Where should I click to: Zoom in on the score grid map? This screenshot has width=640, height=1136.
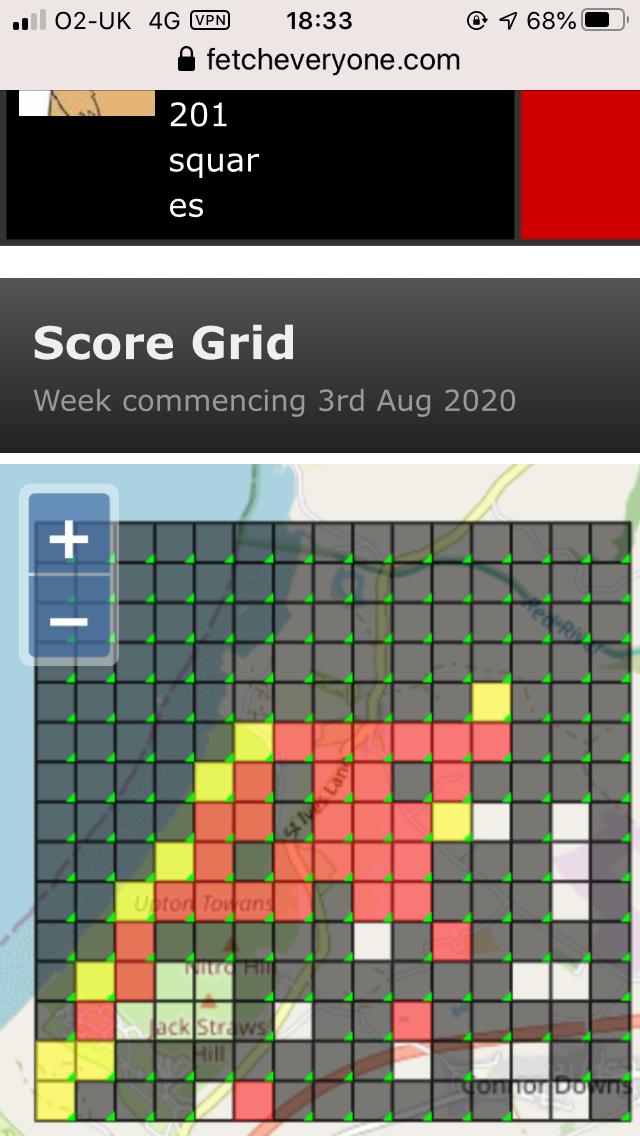[68, 539]
